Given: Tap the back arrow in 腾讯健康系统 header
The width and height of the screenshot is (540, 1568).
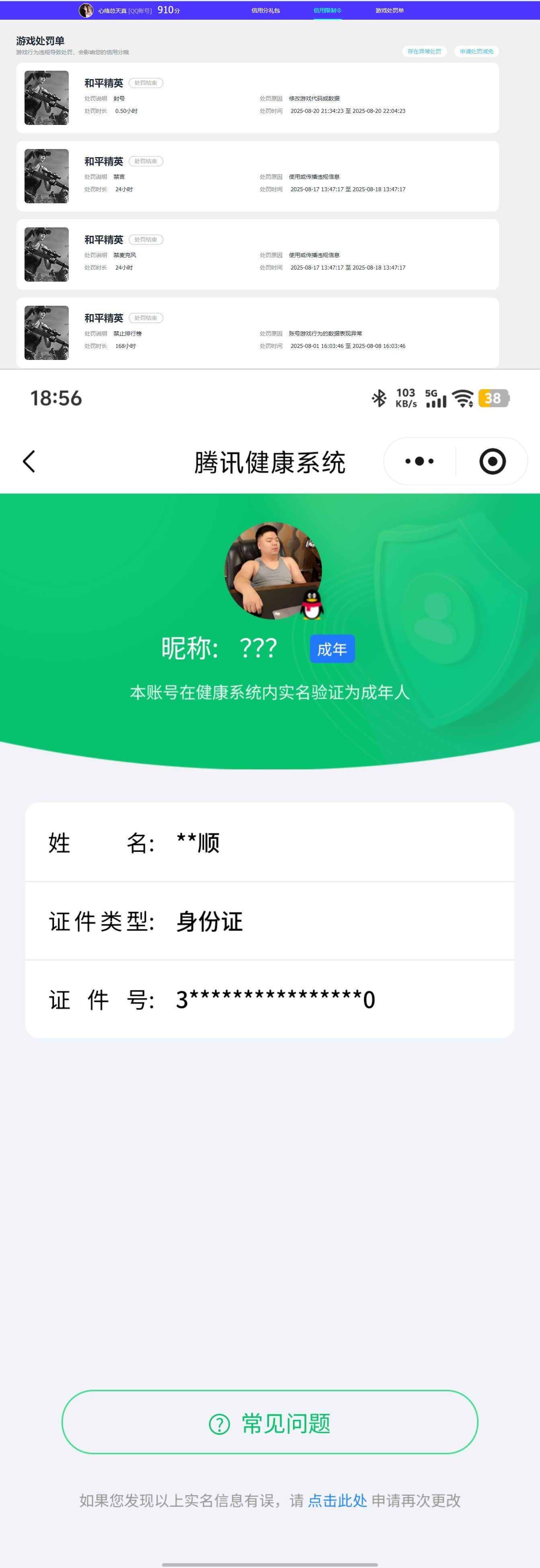Looking at the screenshot, I should 29,461.
